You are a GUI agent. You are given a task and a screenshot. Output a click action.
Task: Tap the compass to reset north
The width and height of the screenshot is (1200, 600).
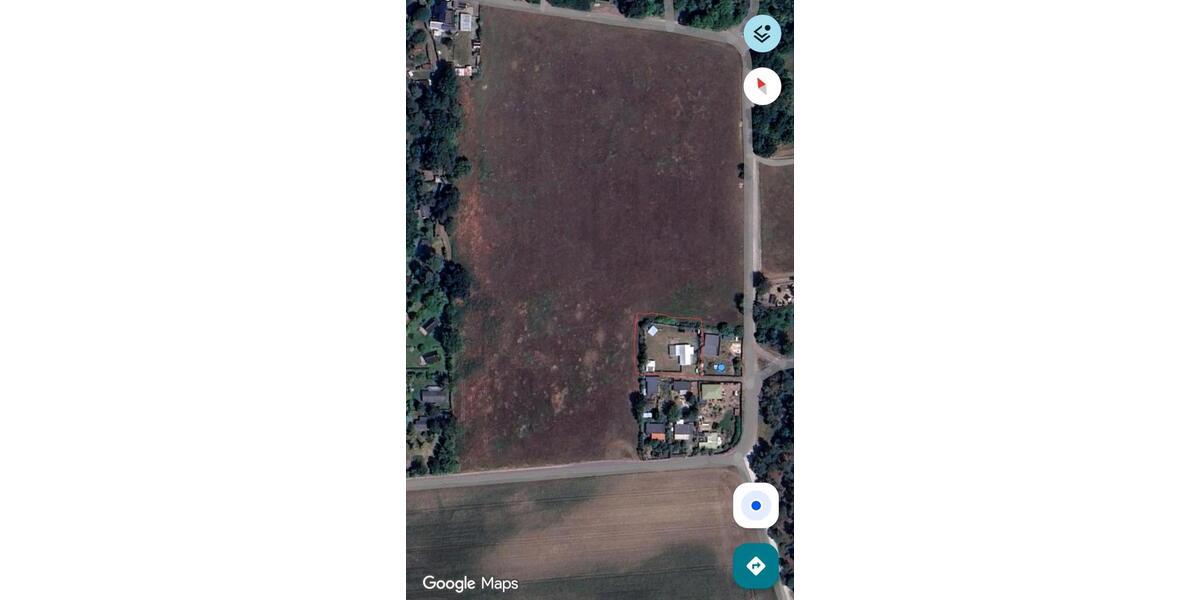click(762, 86)
